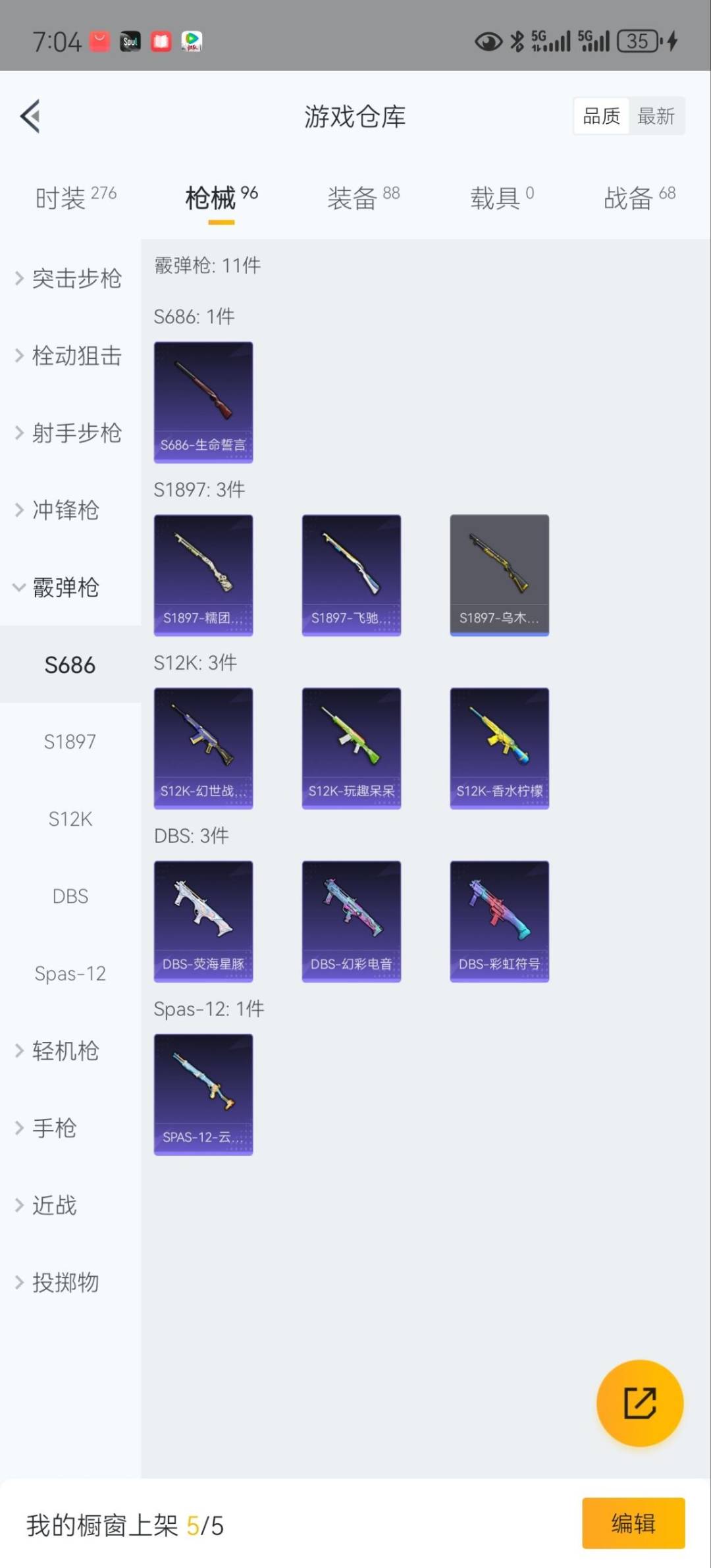Go back using the top-left arrow
Screen dimensions: 711x1568
coord(30,116)
